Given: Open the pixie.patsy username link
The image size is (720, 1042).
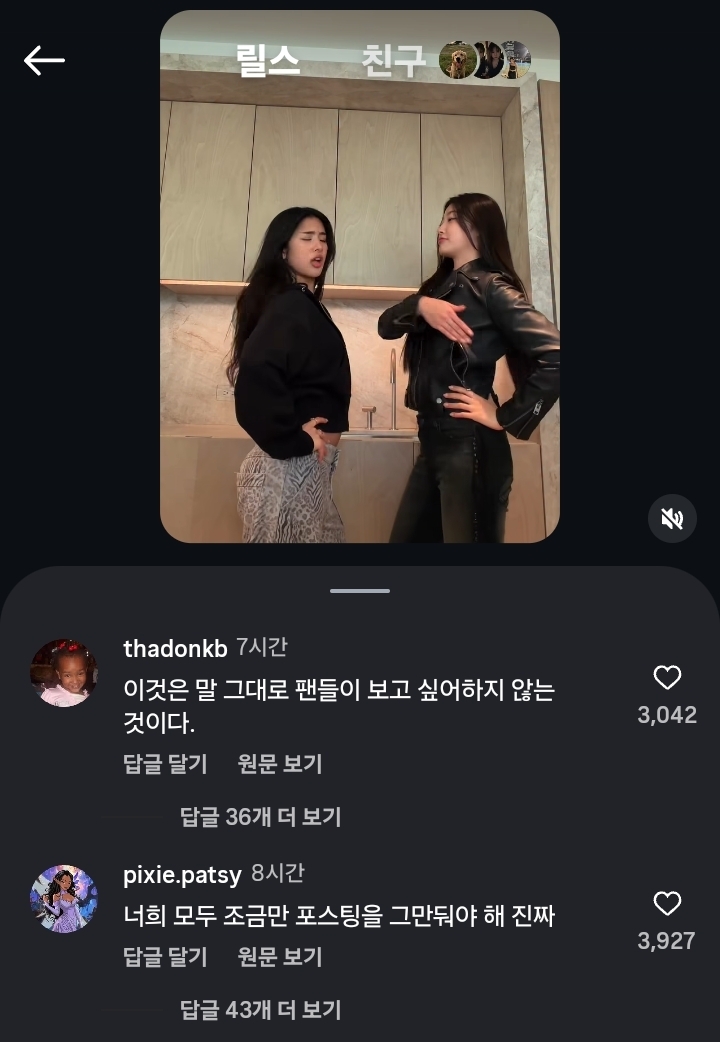Looking at the screenshot, I should pyautogui.click(x=182, y=875).
